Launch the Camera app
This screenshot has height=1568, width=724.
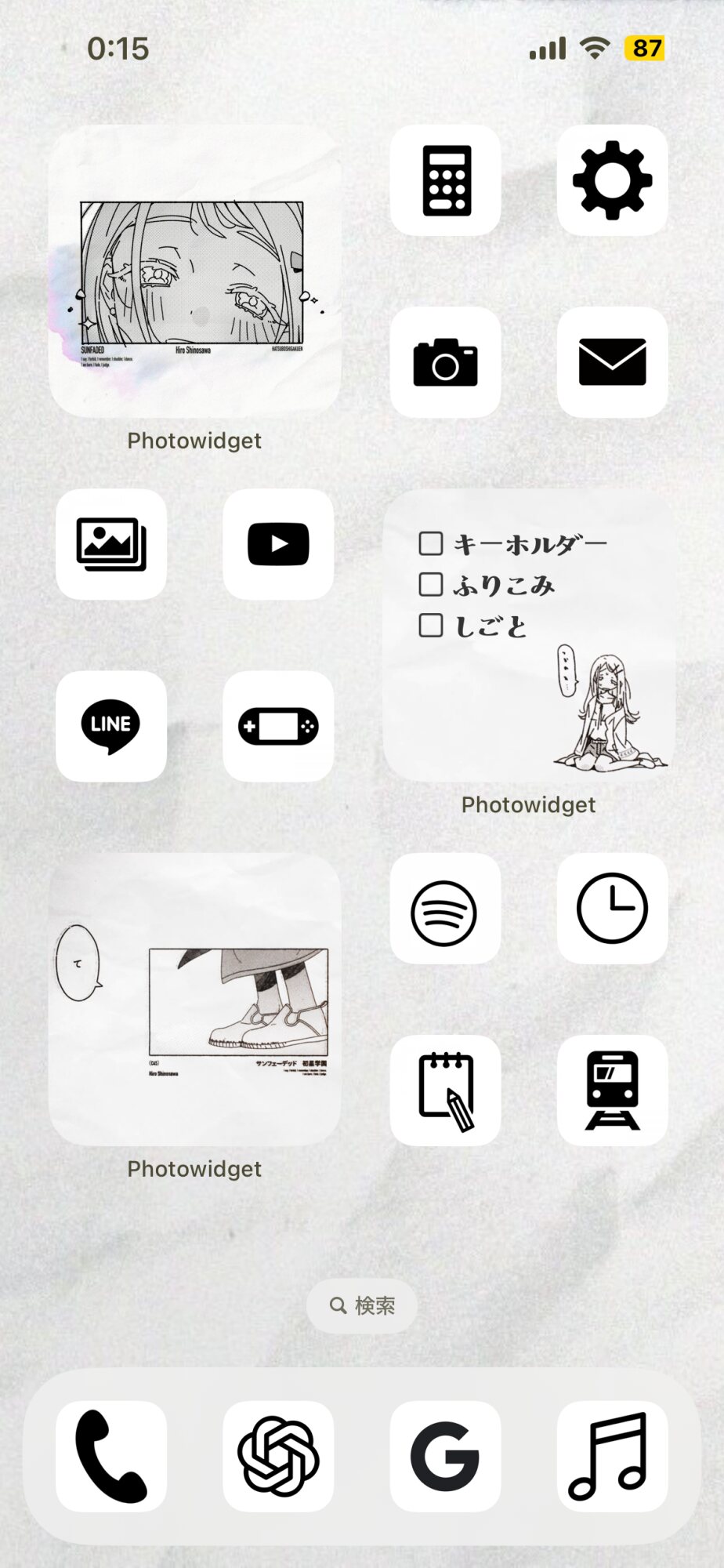pyautogui.click(x=445, y=362)
